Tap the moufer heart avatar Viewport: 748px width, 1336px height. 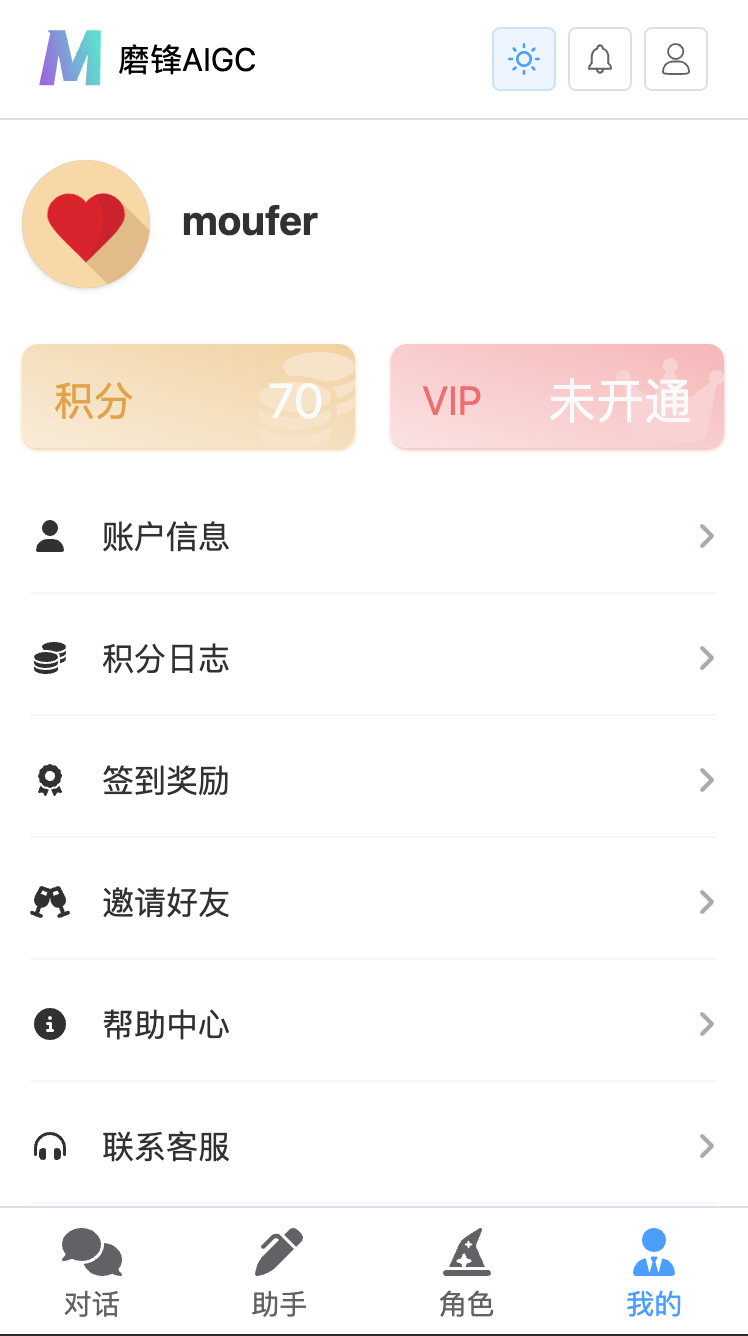86,224
